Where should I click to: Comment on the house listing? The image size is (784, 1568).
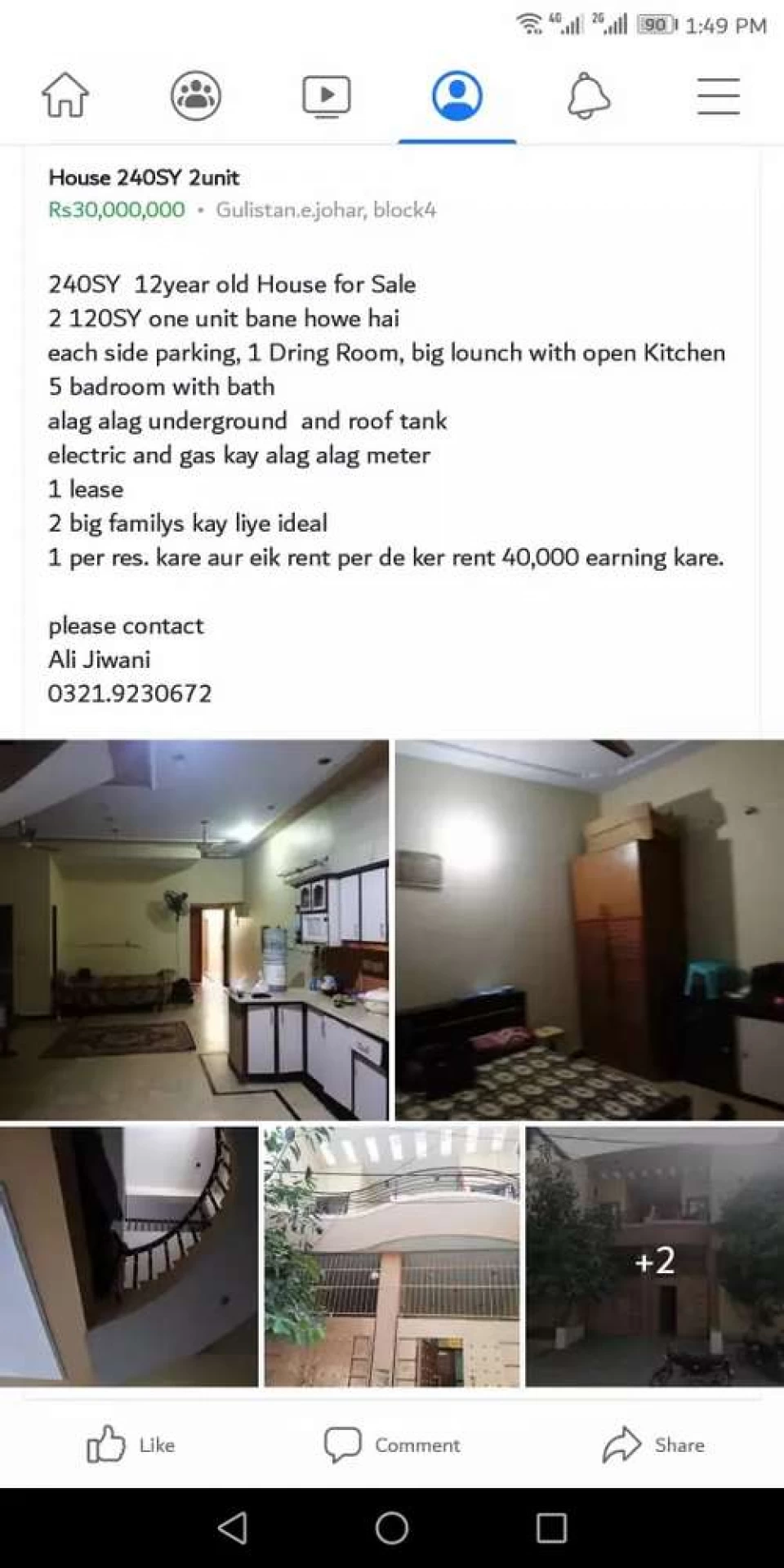click(x=392, y=1445)
